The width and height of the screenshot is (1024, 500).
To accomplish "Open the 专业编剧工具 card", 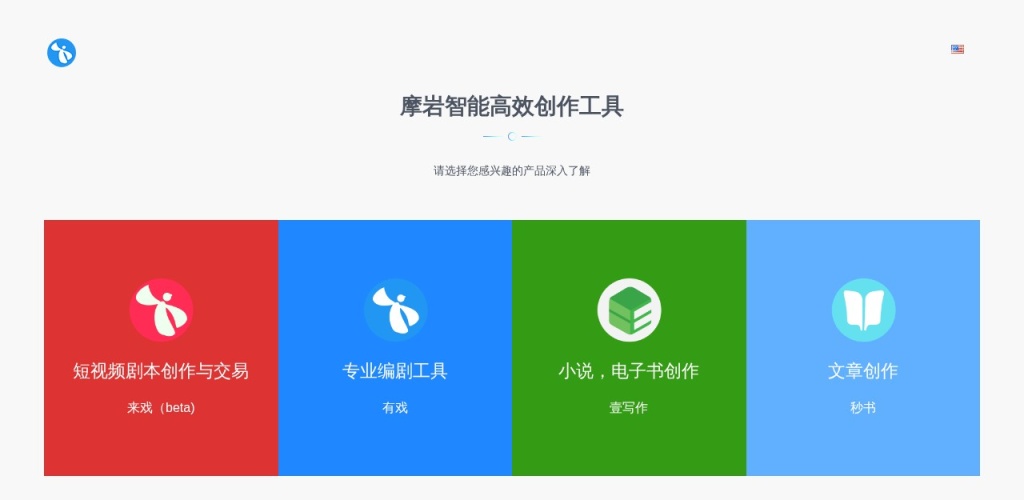I will 395,347.
